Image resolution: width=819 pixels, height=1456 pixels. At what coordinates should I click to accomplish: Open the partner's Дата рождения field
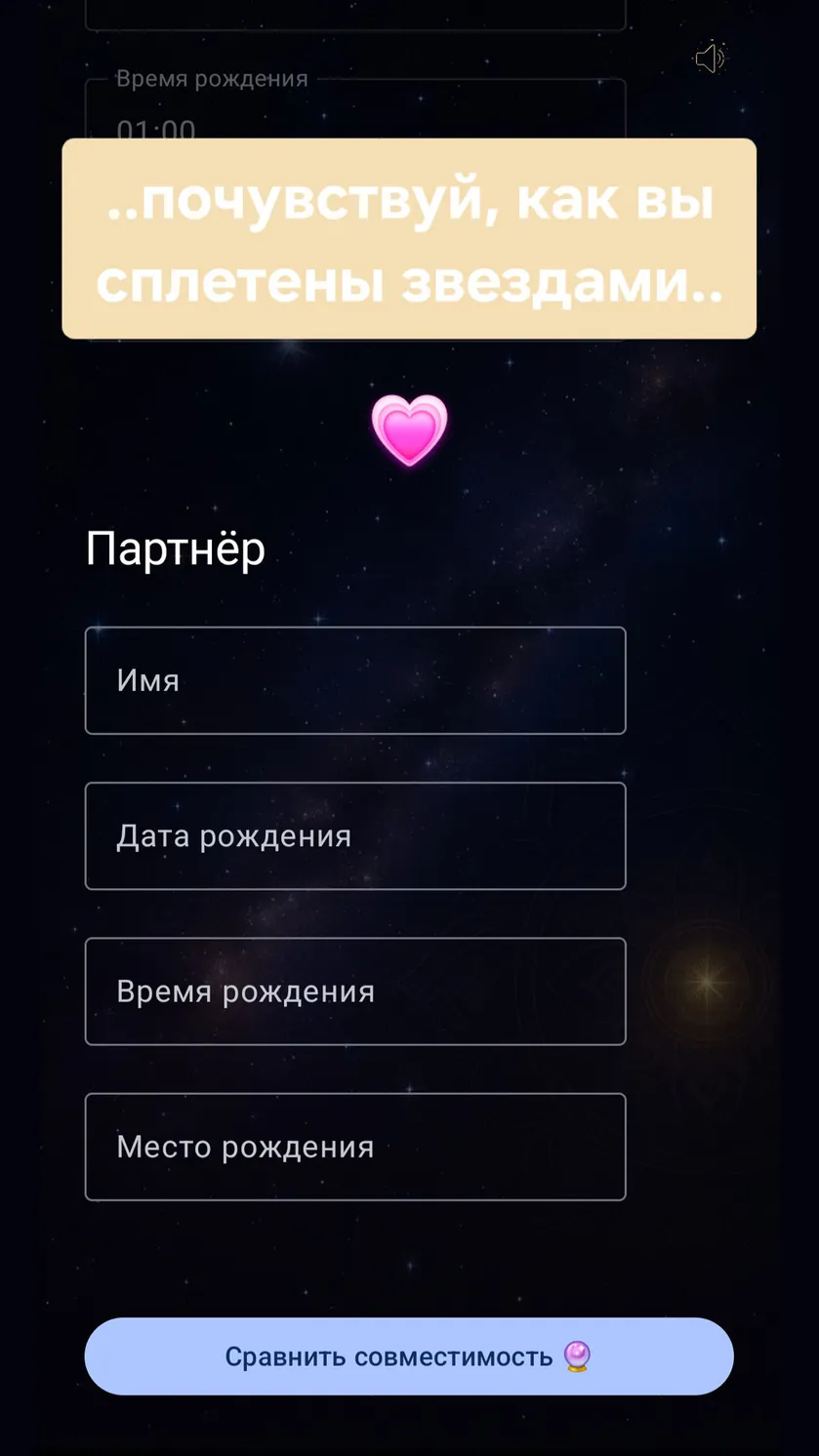355,836
